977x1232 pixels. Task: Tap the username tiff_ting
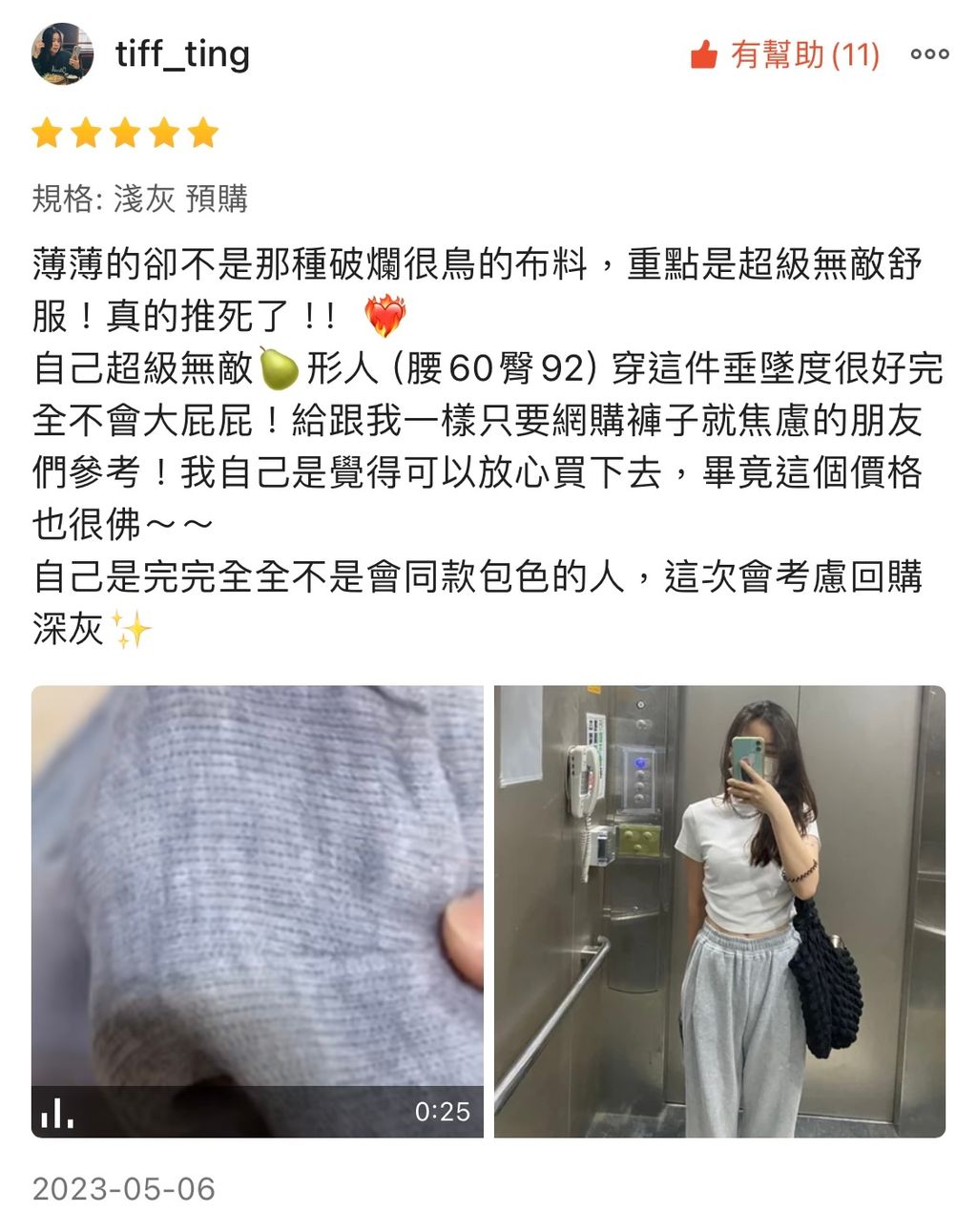pos(182,53)
